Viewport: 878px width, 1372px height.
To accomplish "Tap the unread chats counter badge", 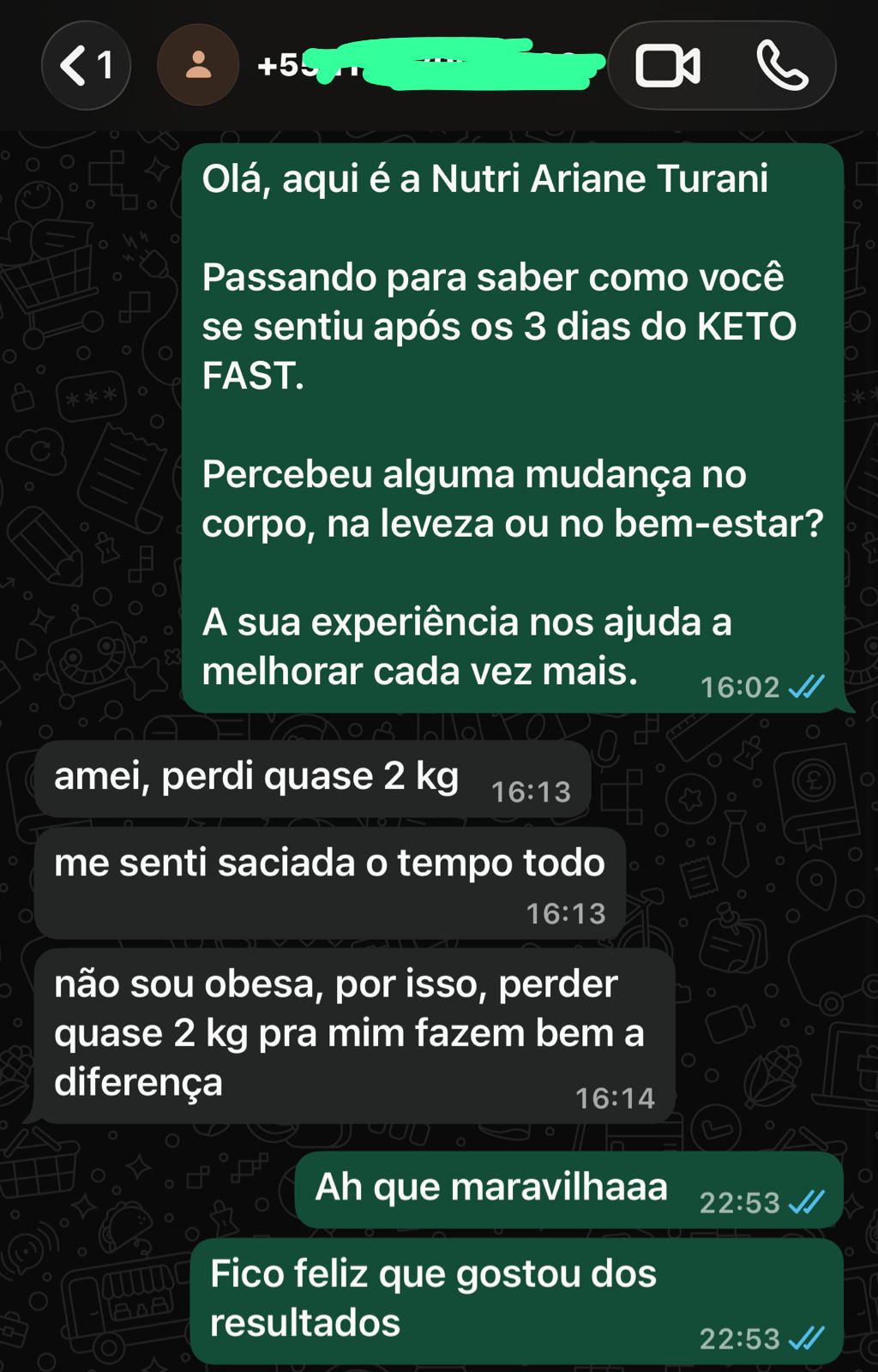I will coord(106,64).
